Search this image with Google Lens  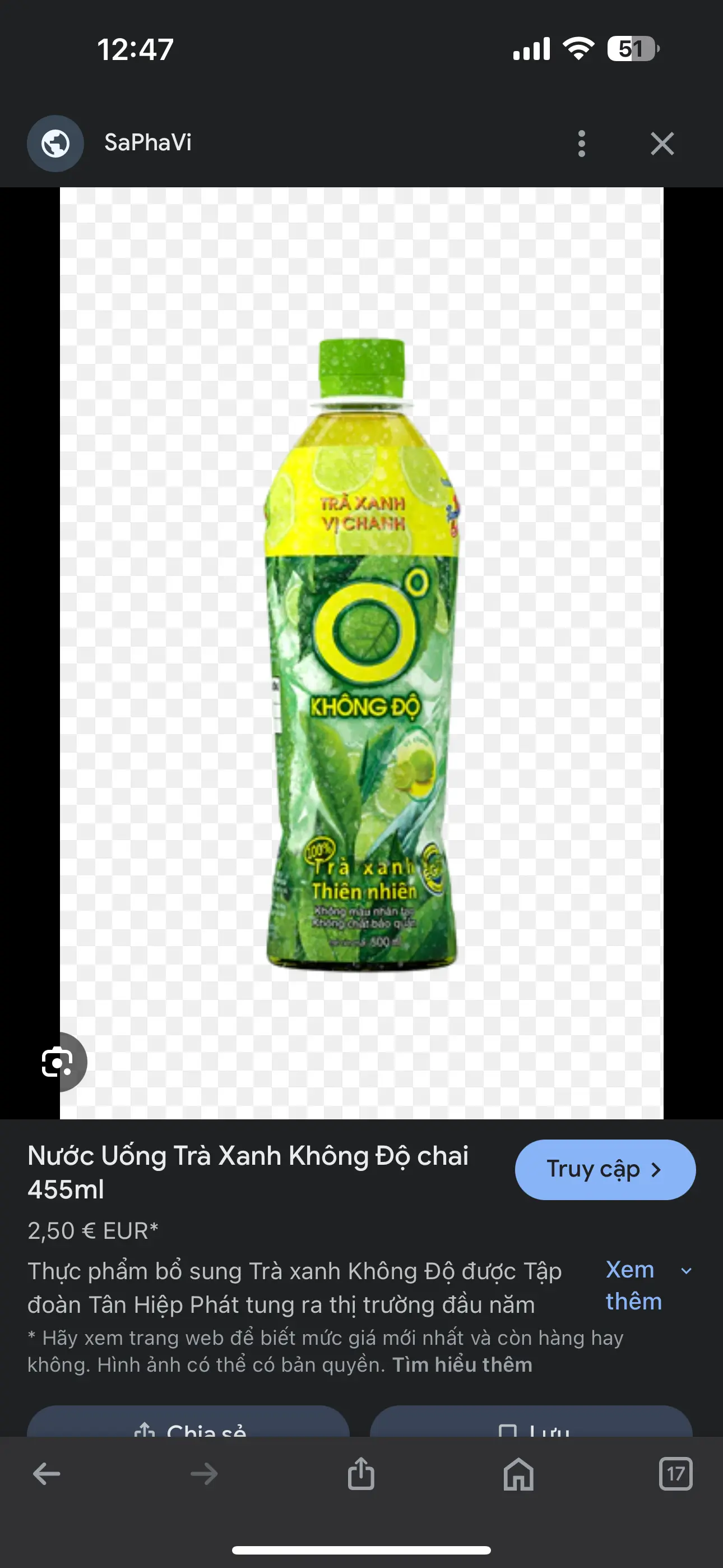[58, 1062]
